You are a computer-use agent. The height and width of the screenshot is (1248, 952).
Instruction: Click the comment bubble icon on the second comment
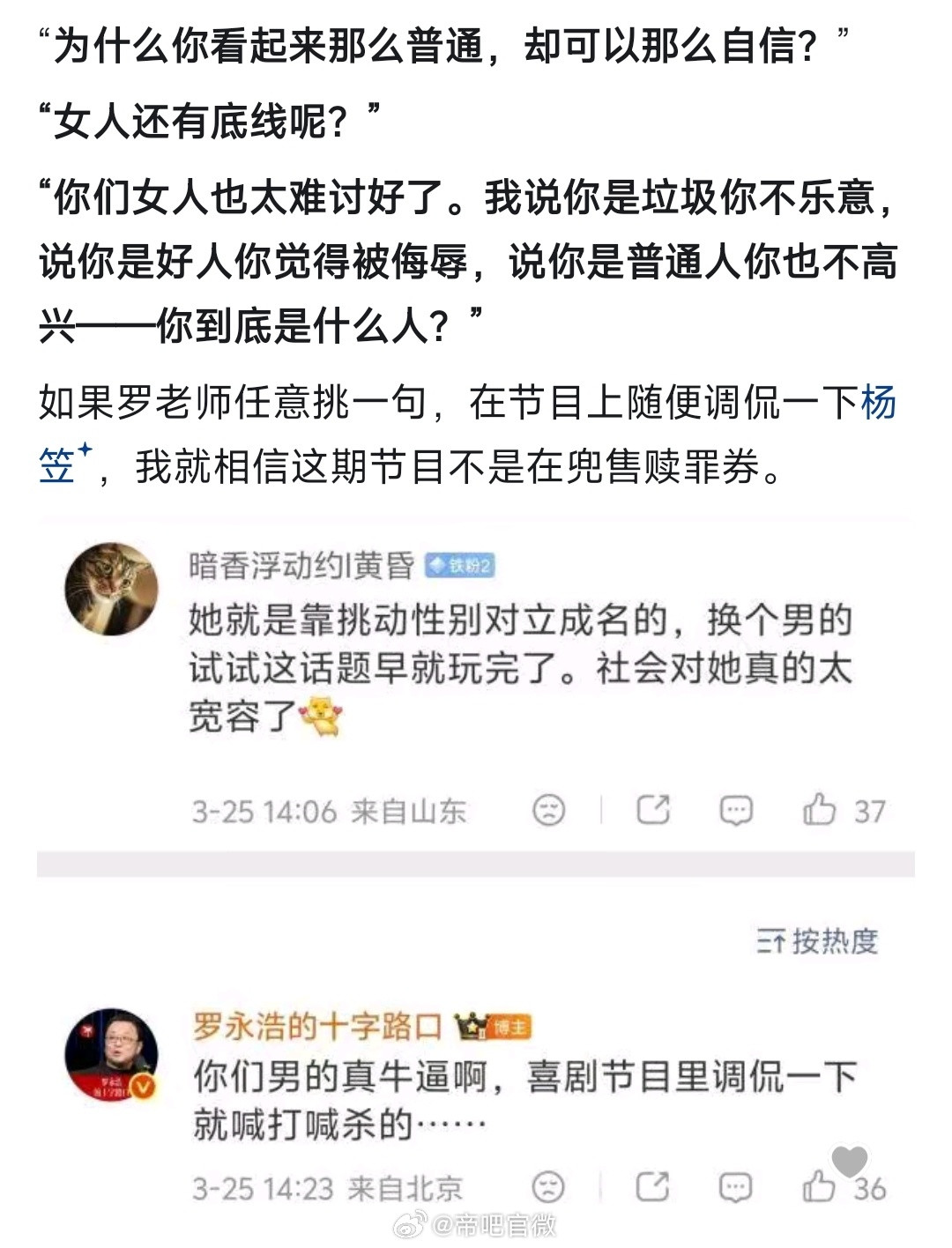[734, 1185]
